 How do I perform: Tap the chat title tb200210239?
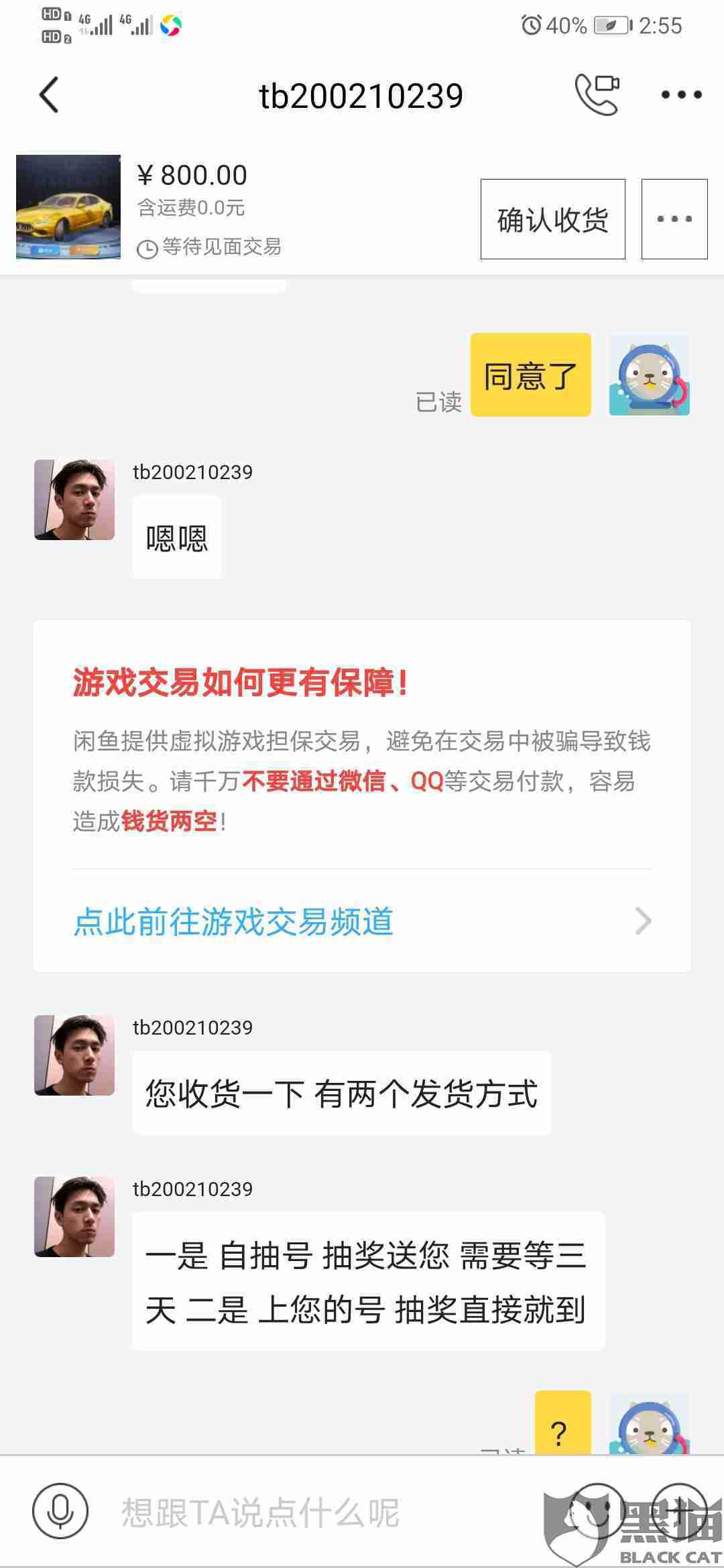(x=362, y=94)
